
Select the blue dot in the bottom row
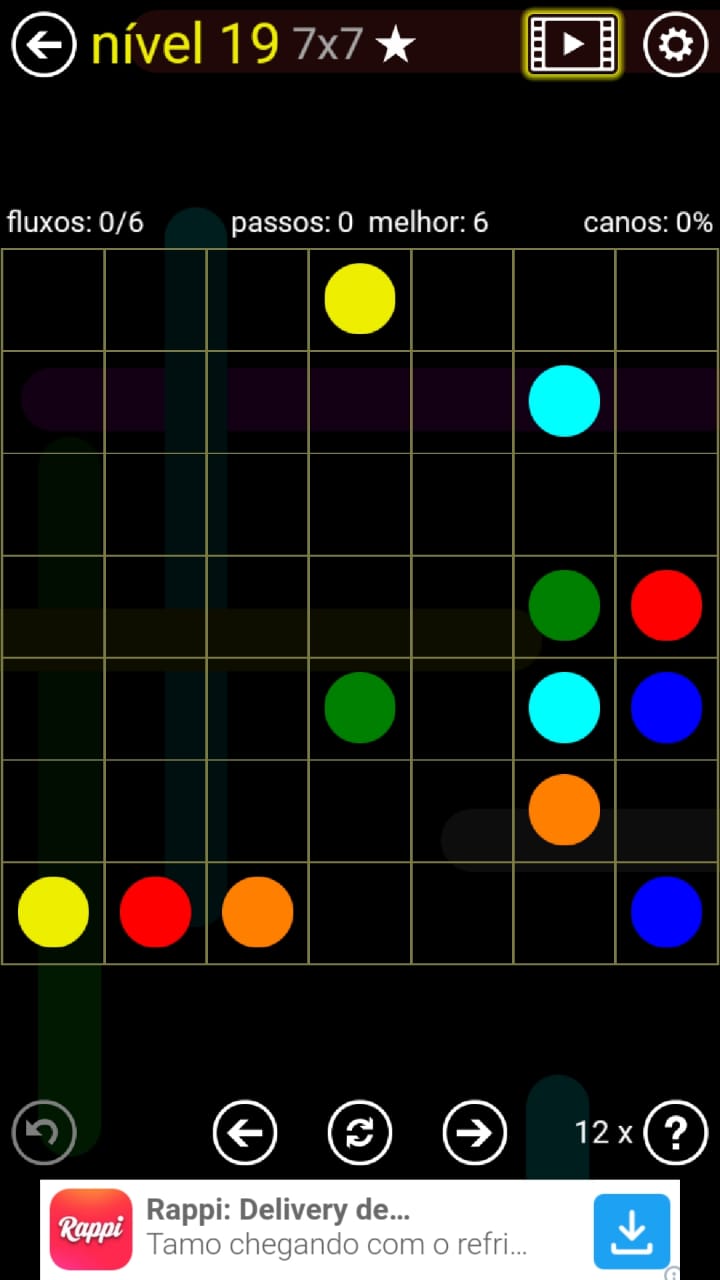point(666,912)
